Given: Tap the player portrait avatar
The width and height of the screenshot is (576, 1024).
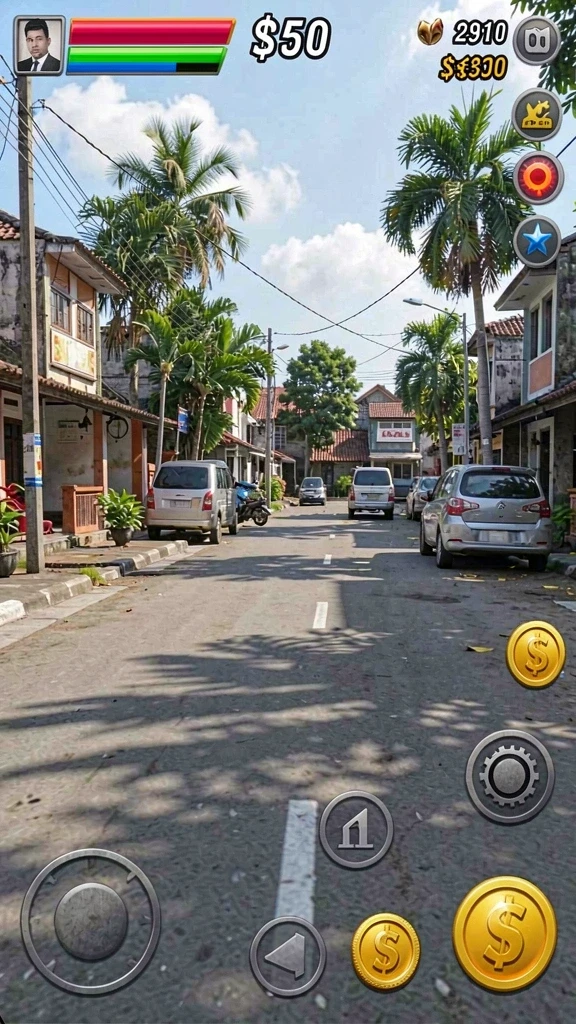Looking at the screenshot, I should click(39, 46).
